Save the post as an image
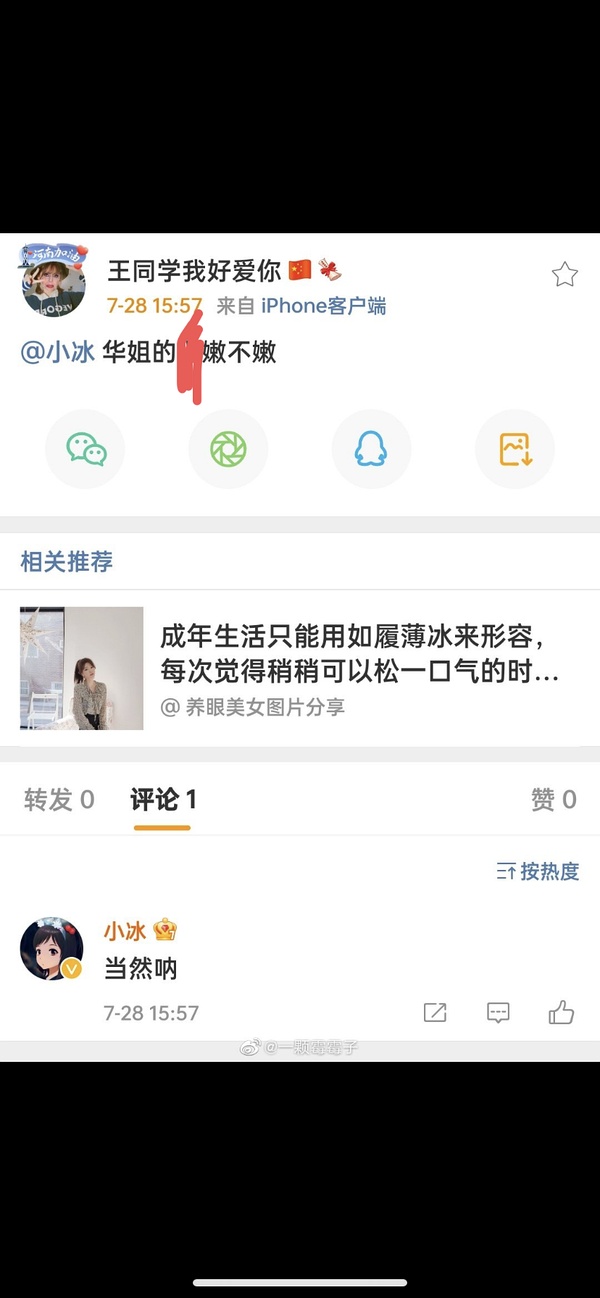The image size is (600, 1298). point(515,450)
